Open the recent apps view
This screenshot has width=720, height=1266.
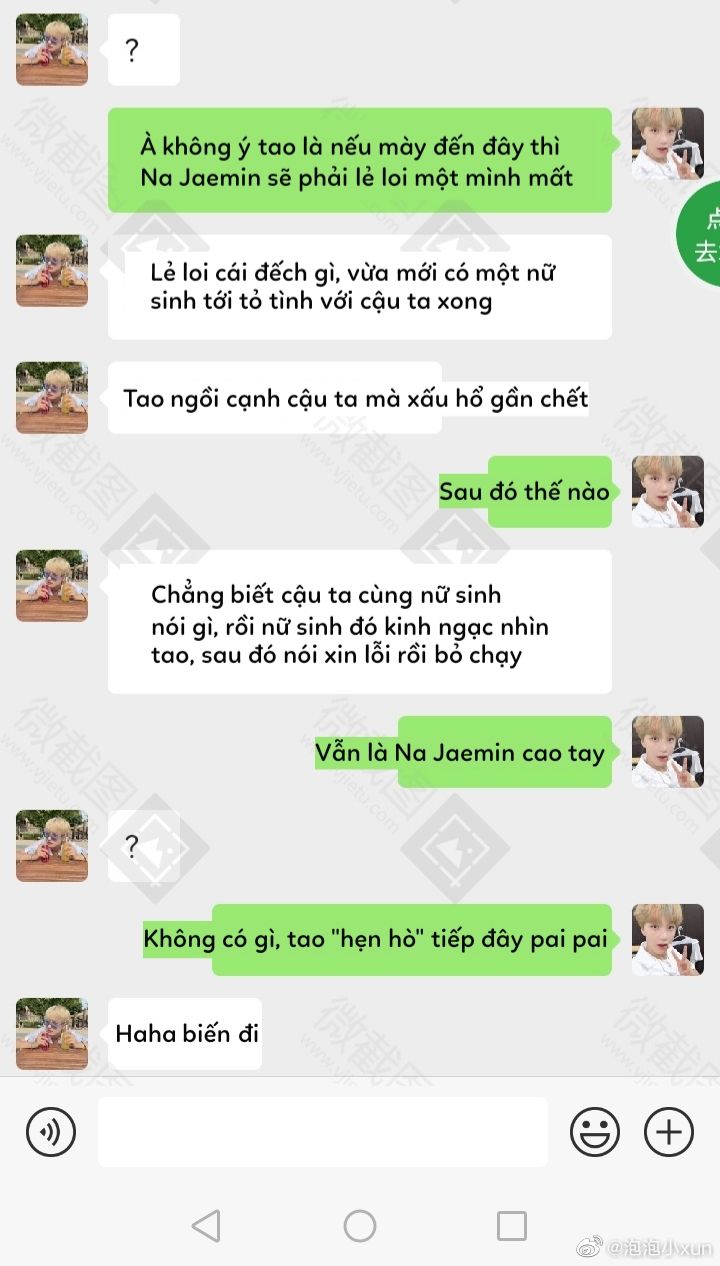coord(512,1225)
